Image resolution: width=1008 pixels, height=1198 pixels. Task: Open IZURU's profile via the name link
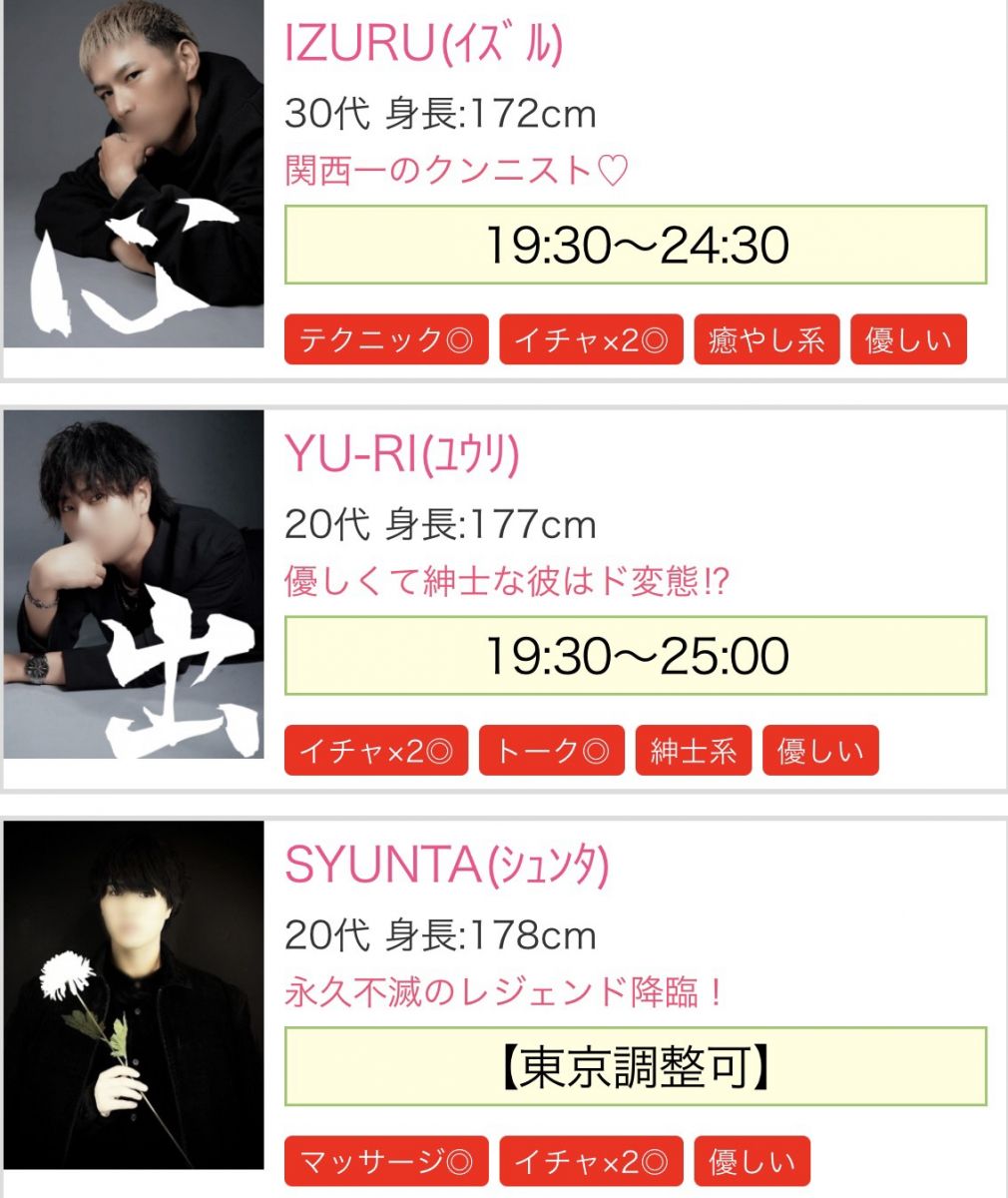point(423,44)
